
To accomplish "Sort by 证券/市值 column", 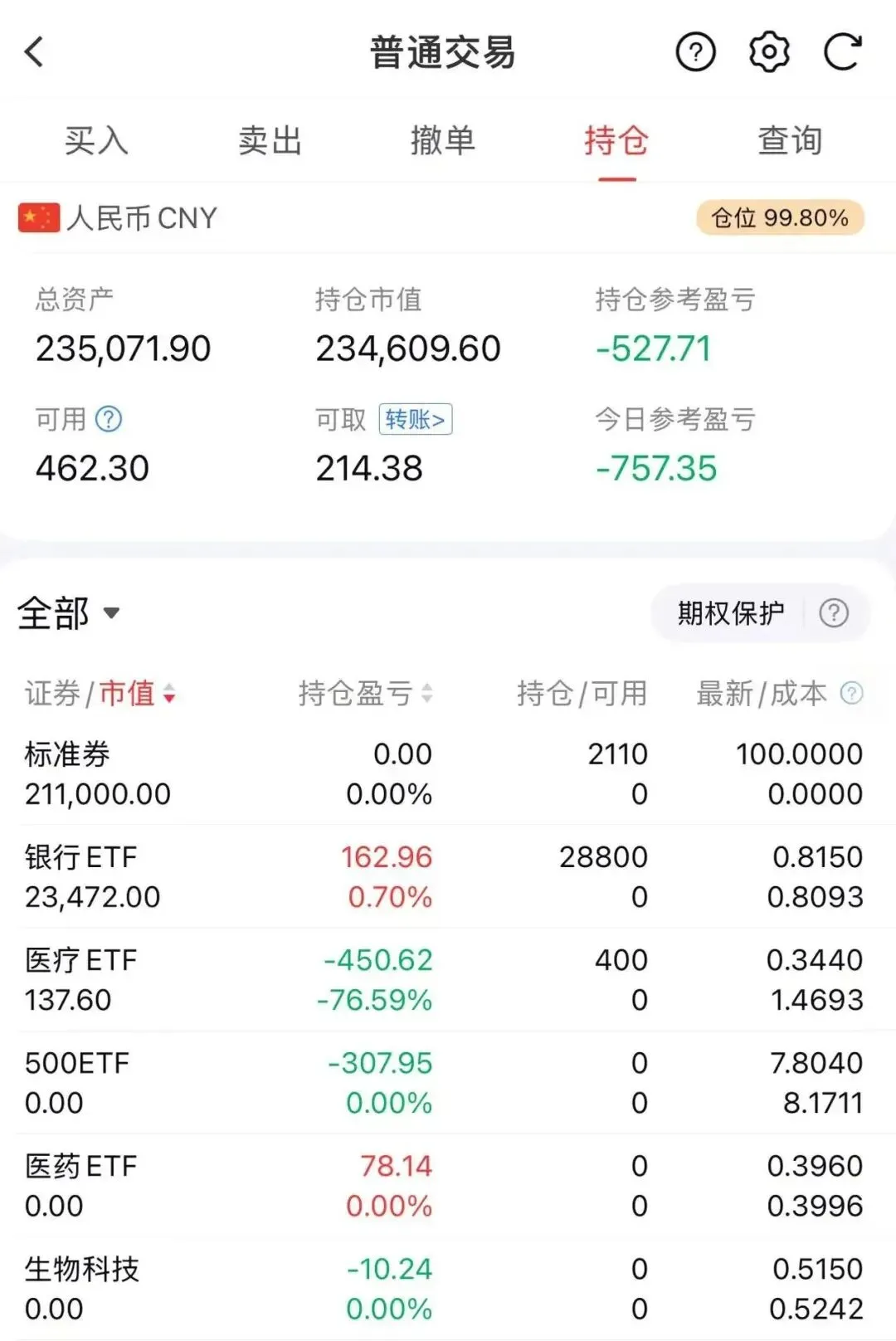I will [100, 693].
